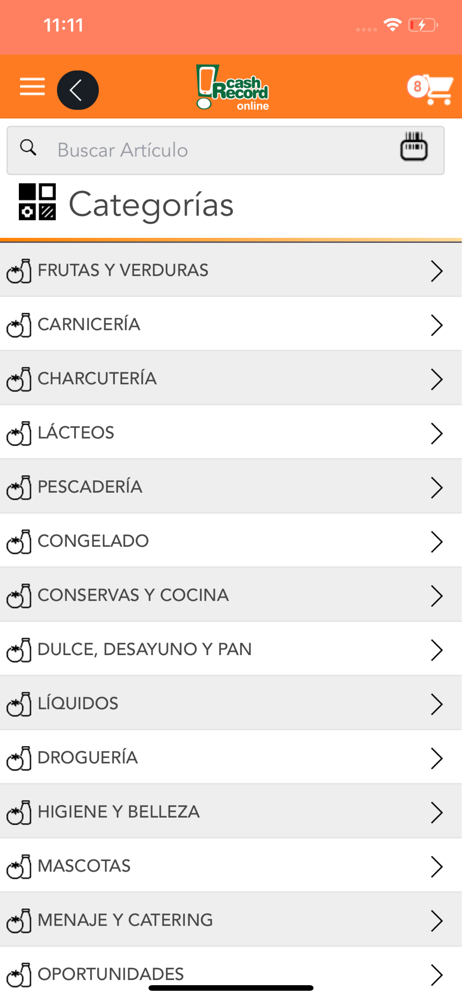Open the hamburger menu

pyautogui.click(x=32, y=87)
